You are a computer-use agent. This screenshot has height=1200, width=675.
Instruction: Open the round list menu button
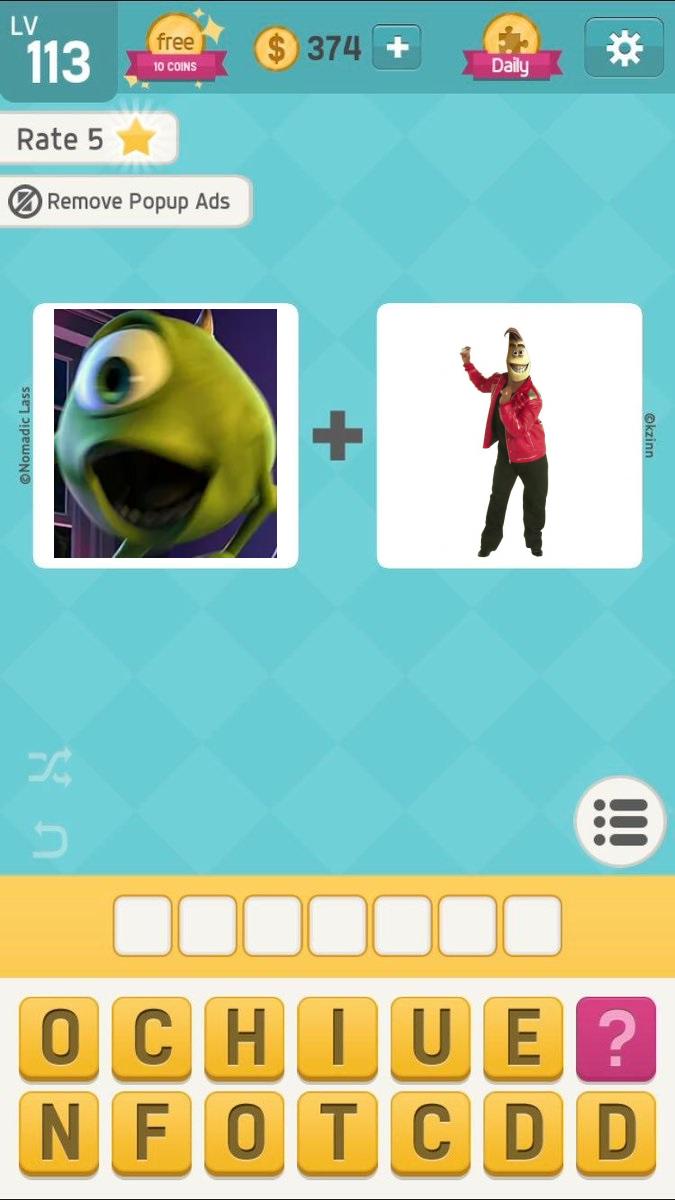click(x=620, y=821)
